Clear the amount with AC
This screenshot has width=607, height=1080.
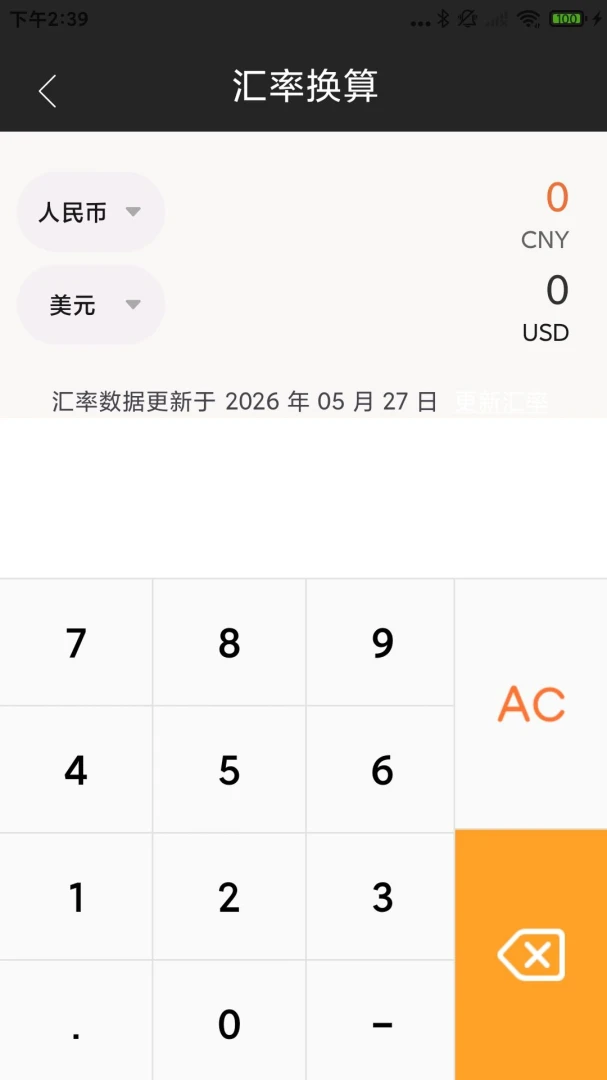pos(531,704)
